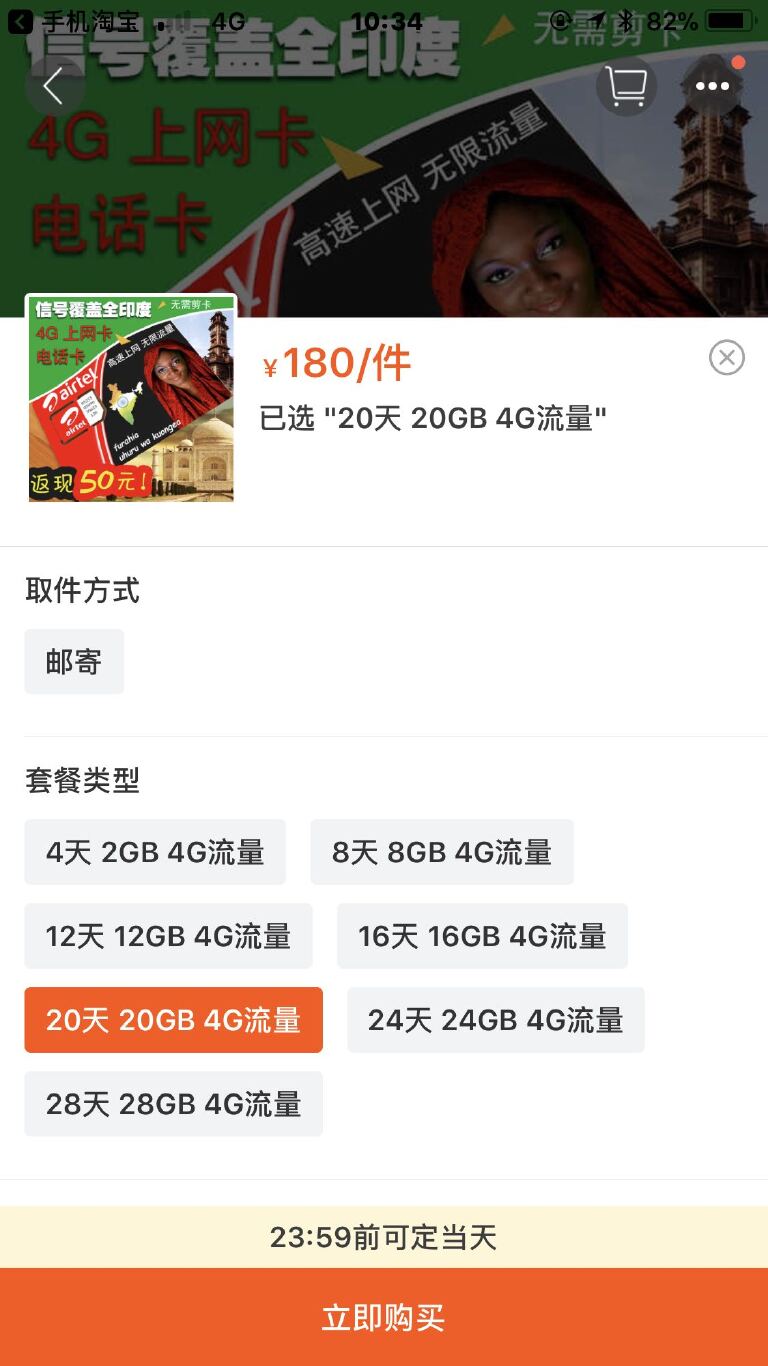Go back using the top-left arrow

tap(54, 87)
